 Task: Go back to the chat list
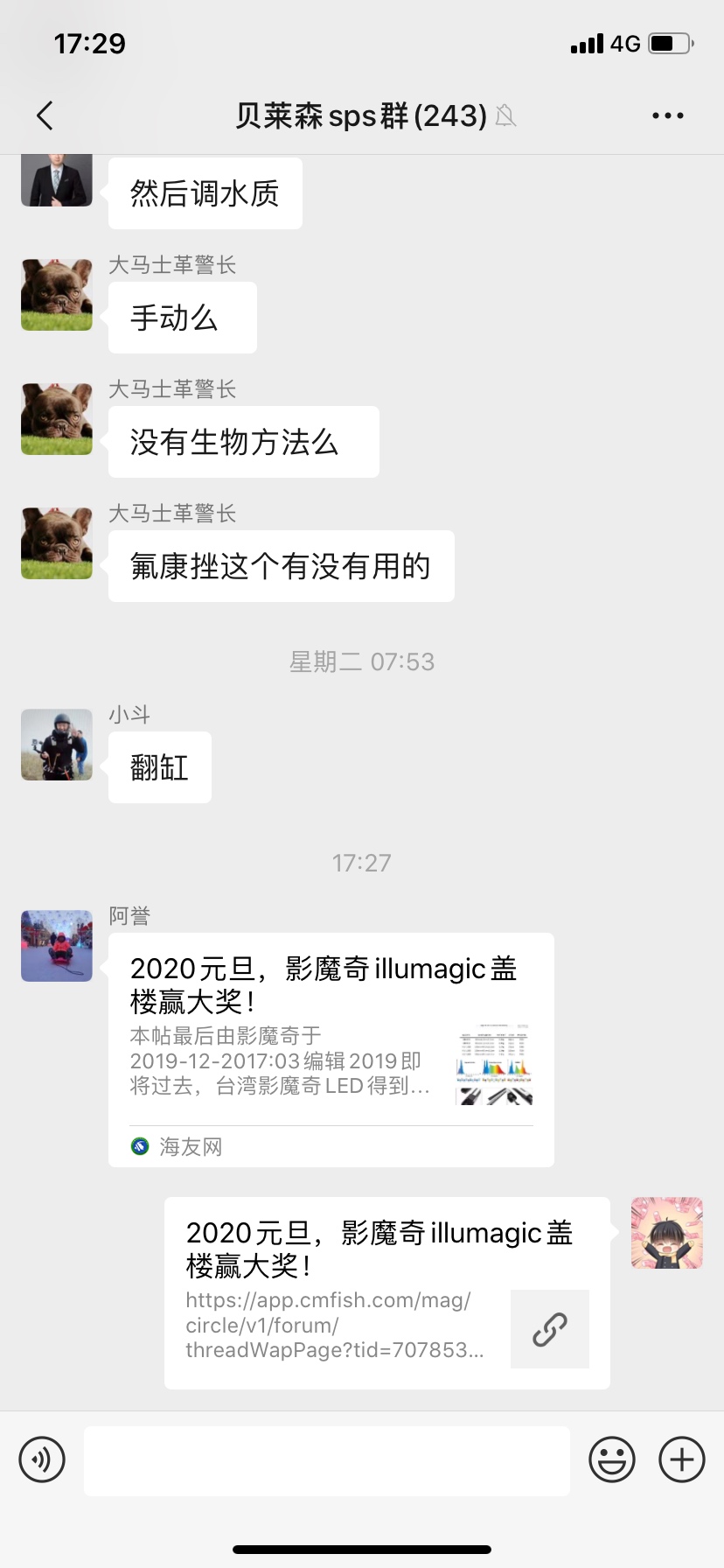click(45, 115)
